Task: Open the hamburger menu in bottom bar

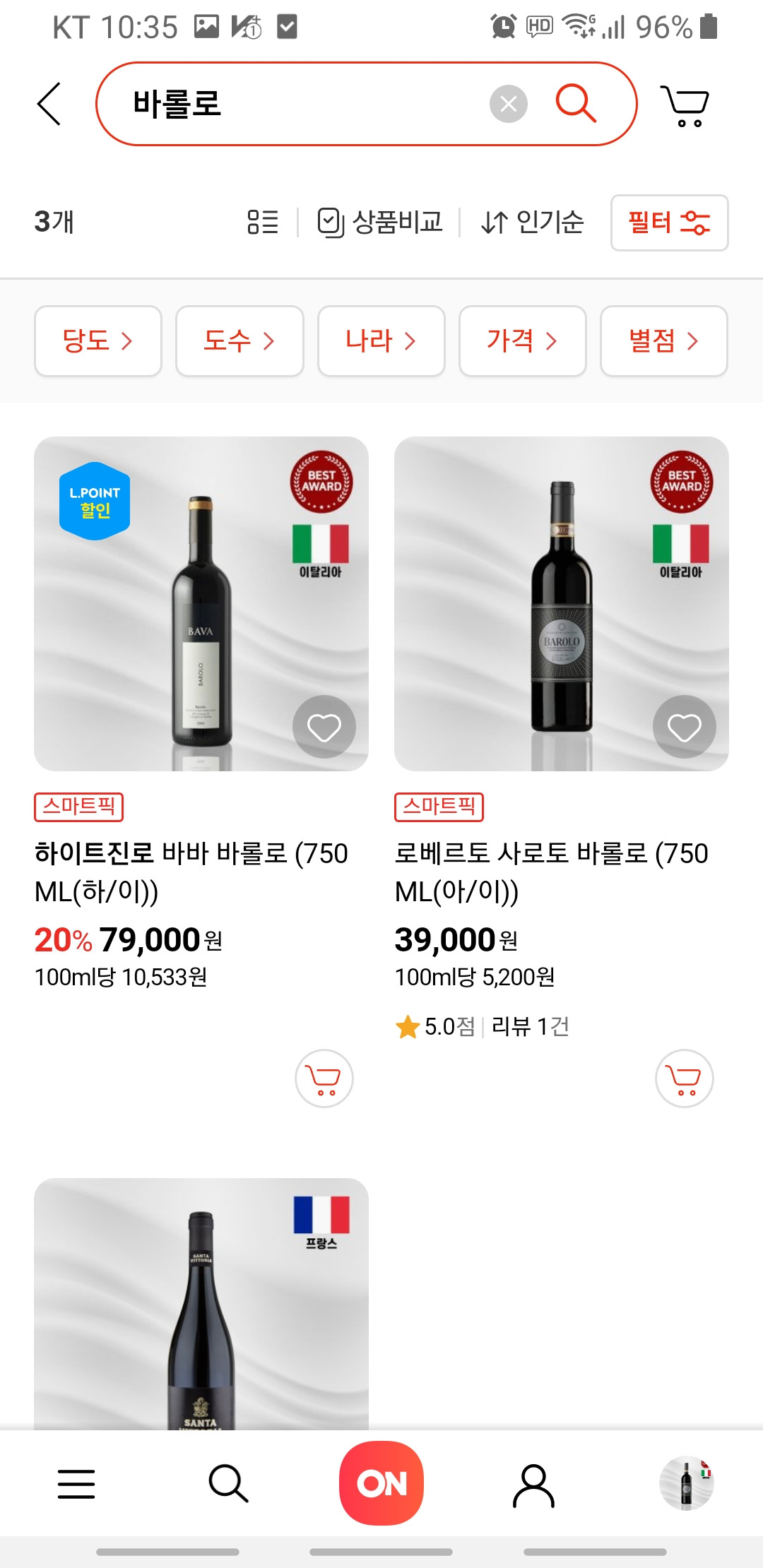Action: (x=76, y=1483)
